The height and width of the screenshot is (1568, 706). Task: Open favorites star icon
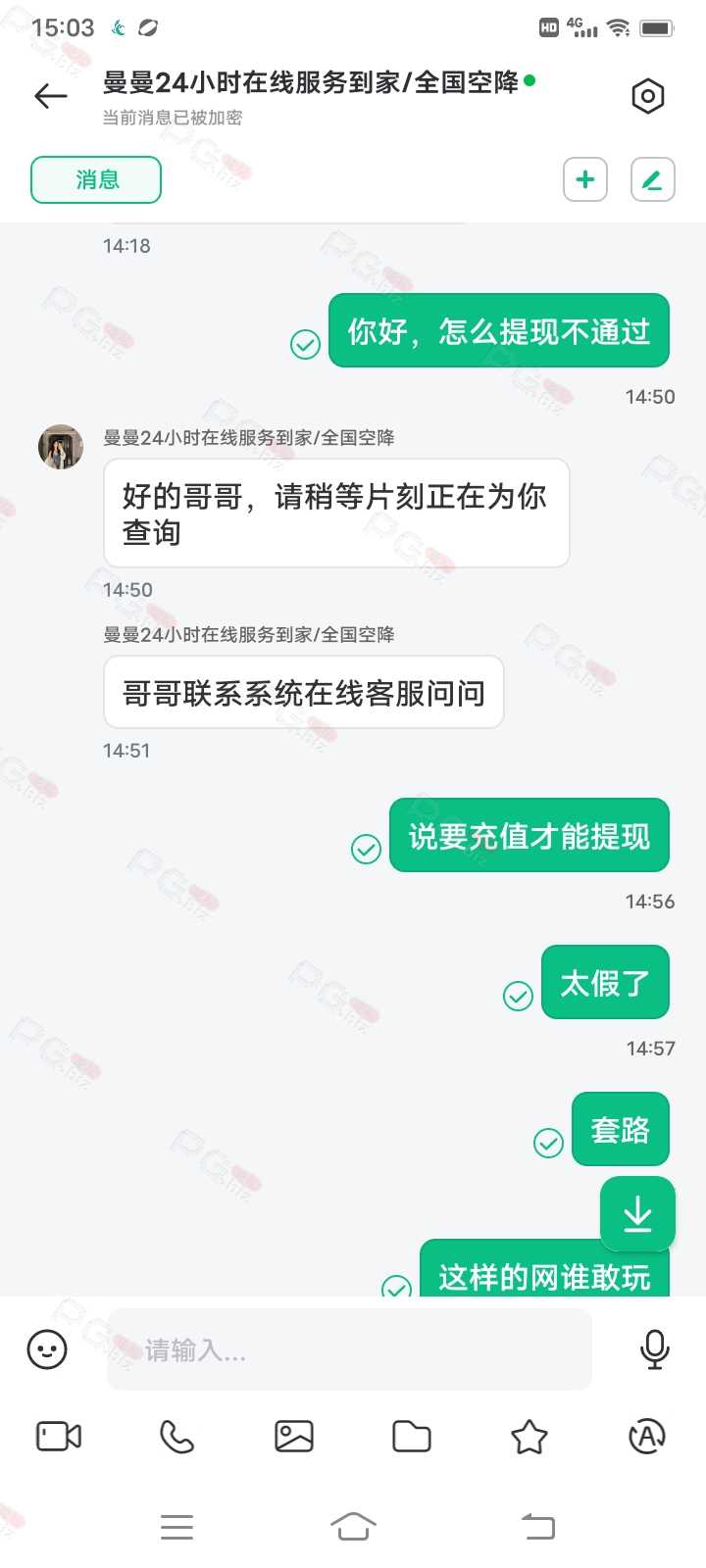point(529,1437)
